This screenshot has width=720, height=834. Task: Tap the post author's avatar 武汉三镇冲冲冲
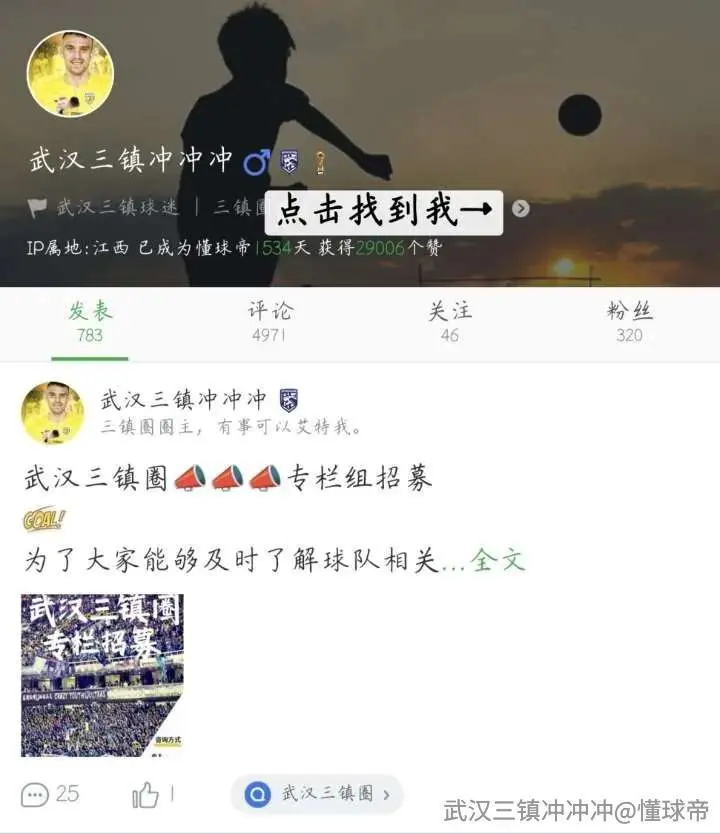pyautogui.click(x=53, y=413)
